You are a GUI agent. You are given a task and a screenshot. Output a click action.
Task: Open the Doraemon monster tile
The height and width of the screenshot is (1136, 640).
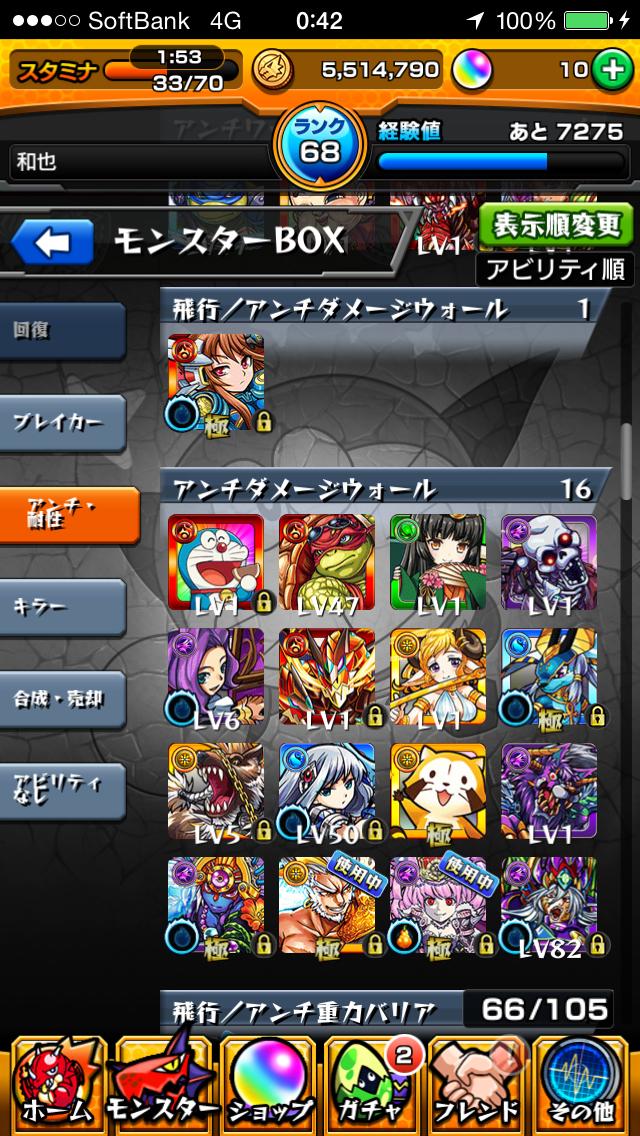[x=216, y=563]
